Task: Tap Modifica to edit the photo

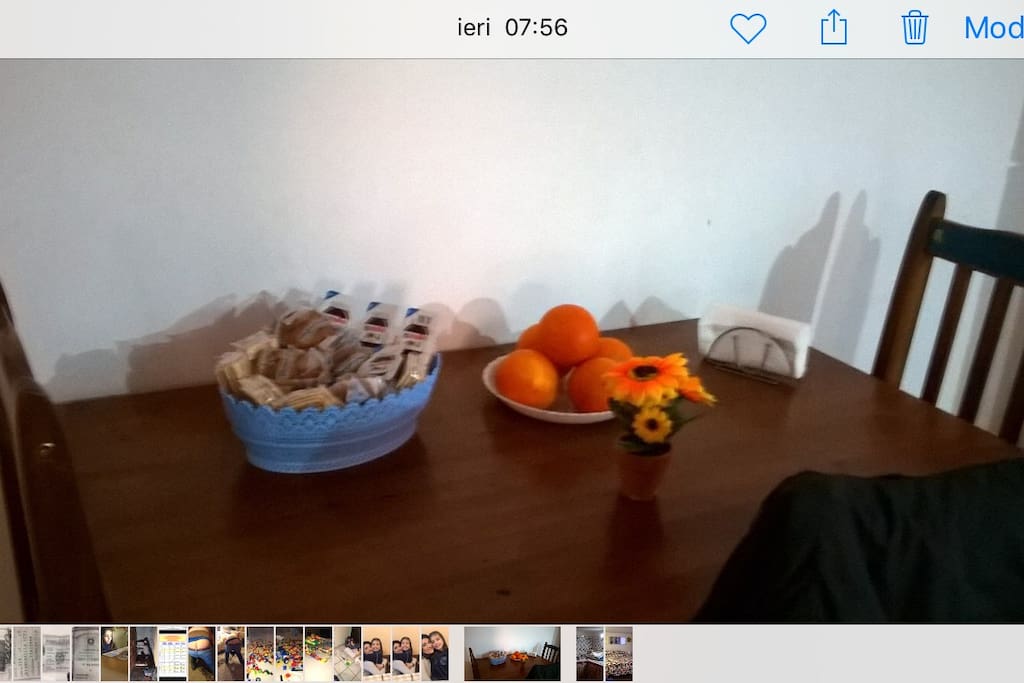Action: [992, 28]
